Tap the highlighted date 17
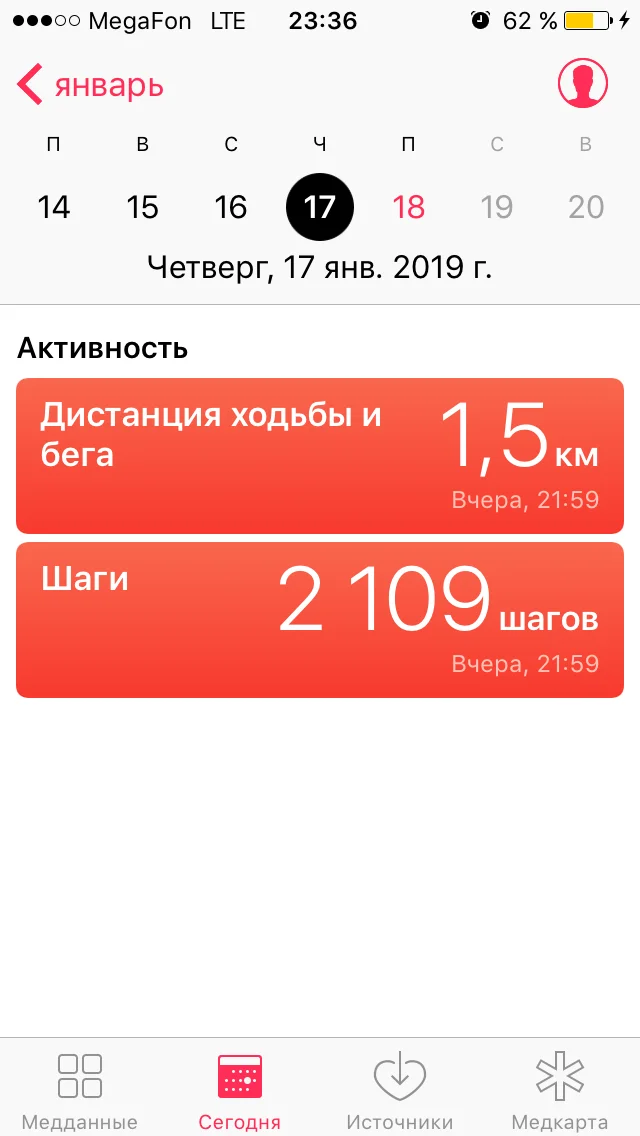This screenshot has height=1136, width=640. coord(319,207)
